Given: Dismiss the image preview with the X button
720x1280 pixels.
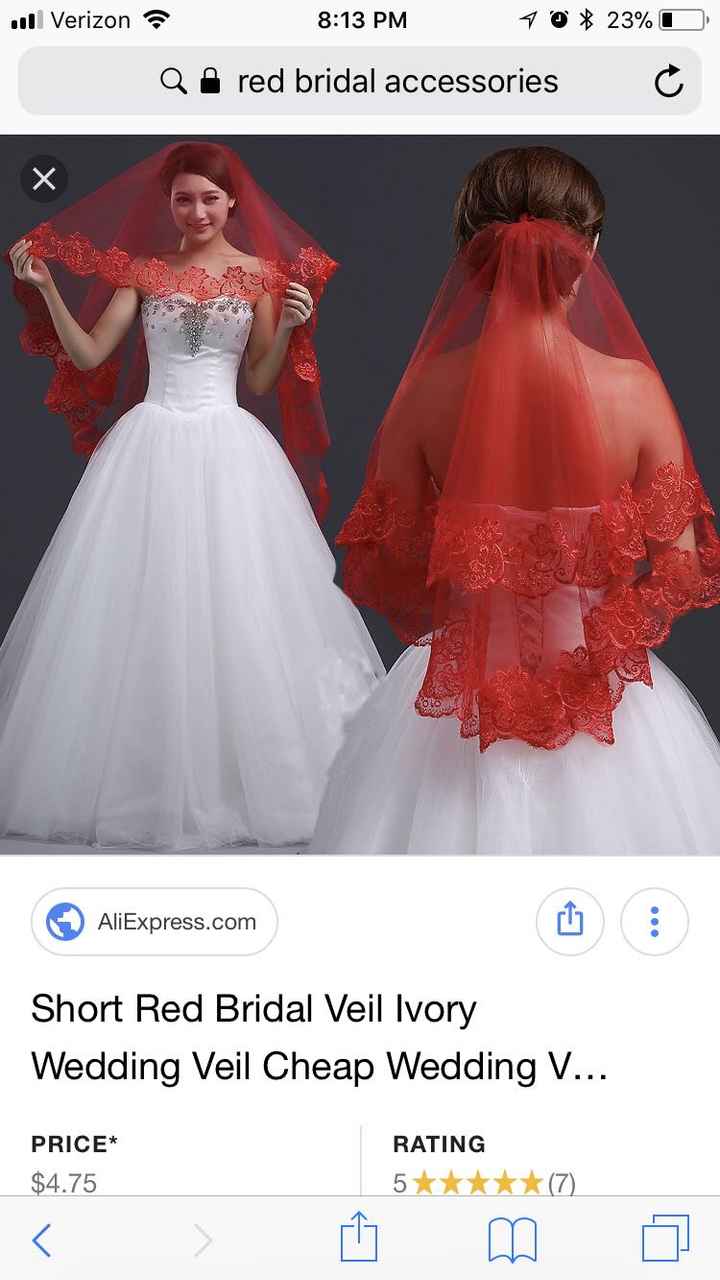Looking at the screenshot, I should pyautogui.click(x=44, y=179).
